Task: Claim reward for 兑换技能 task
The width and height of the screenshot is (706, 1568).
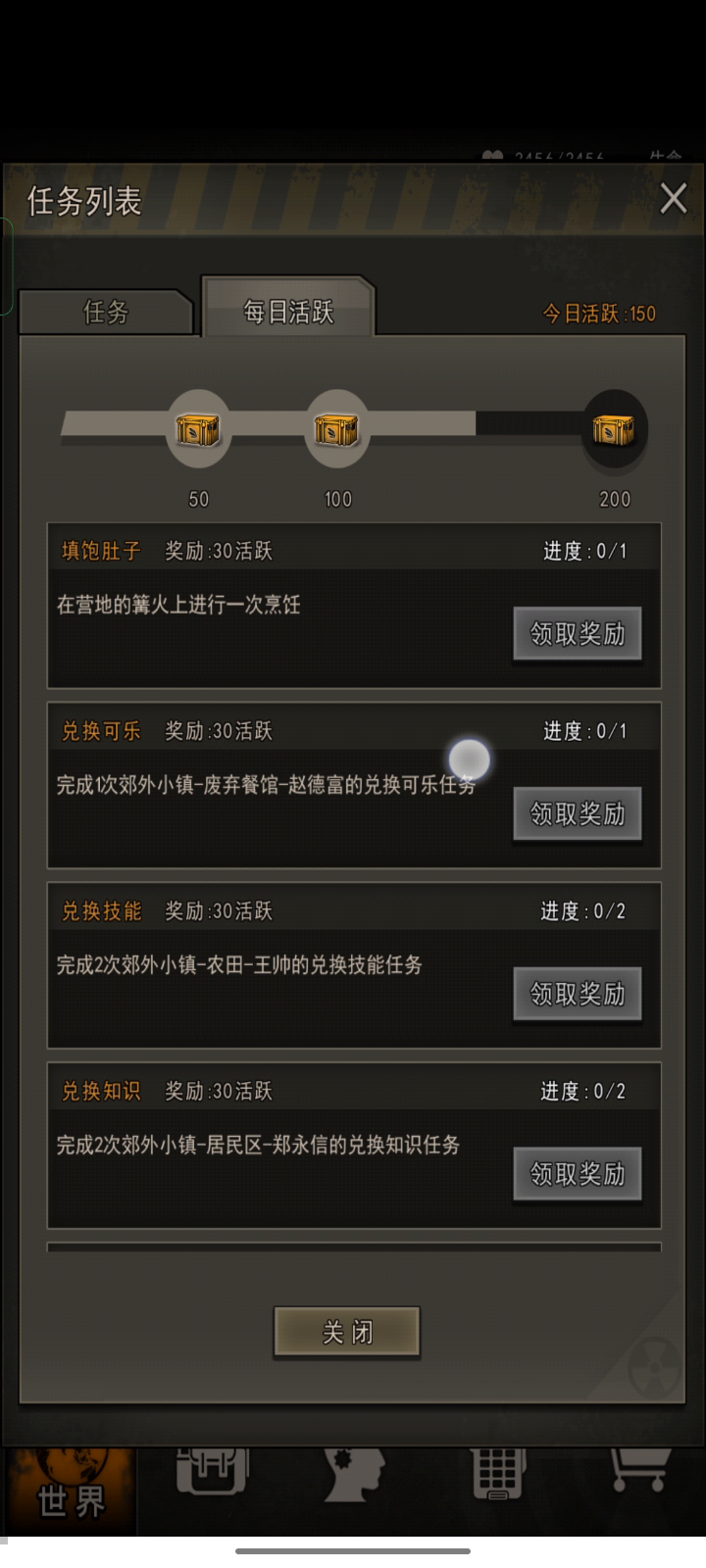Action: 578,994
